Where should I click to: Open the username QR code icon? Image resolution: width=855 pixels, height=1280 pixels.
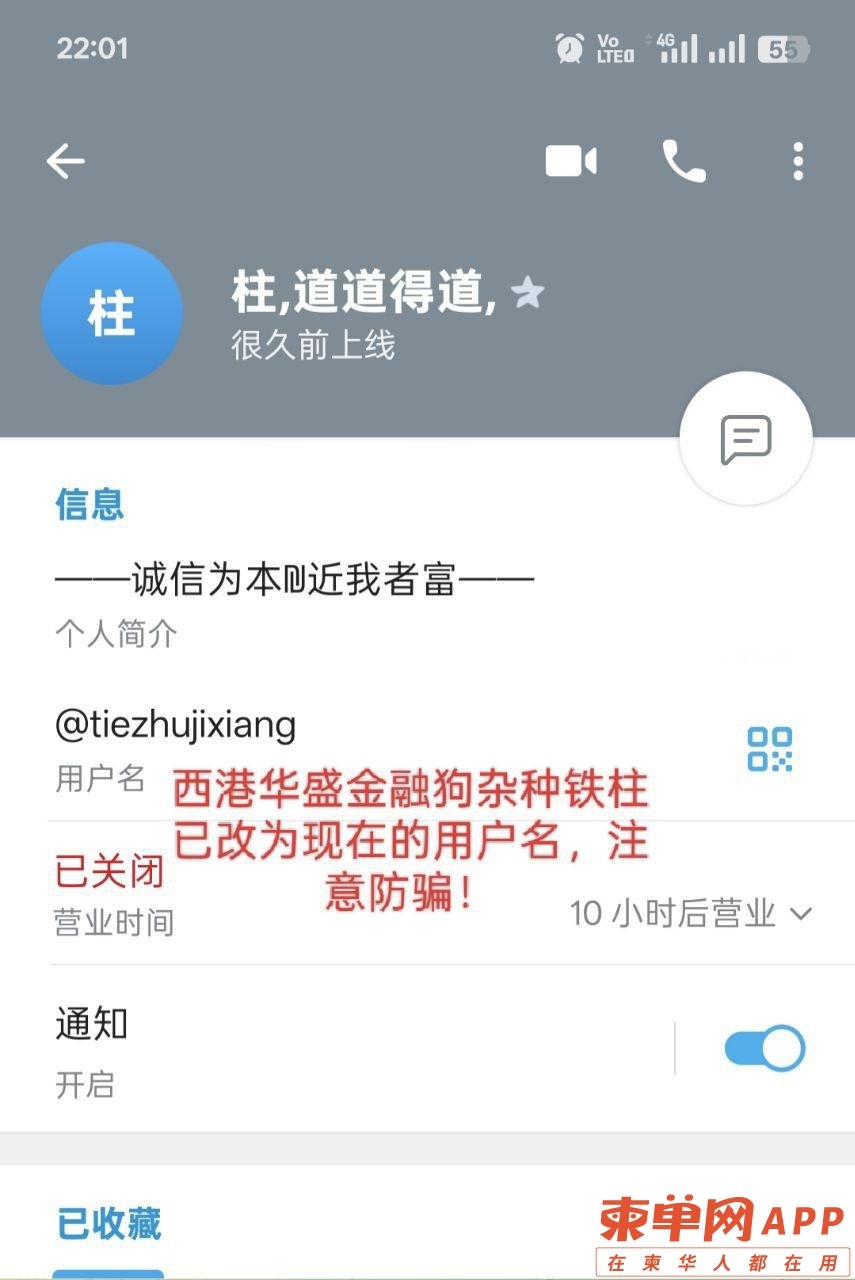pos(769,749)
